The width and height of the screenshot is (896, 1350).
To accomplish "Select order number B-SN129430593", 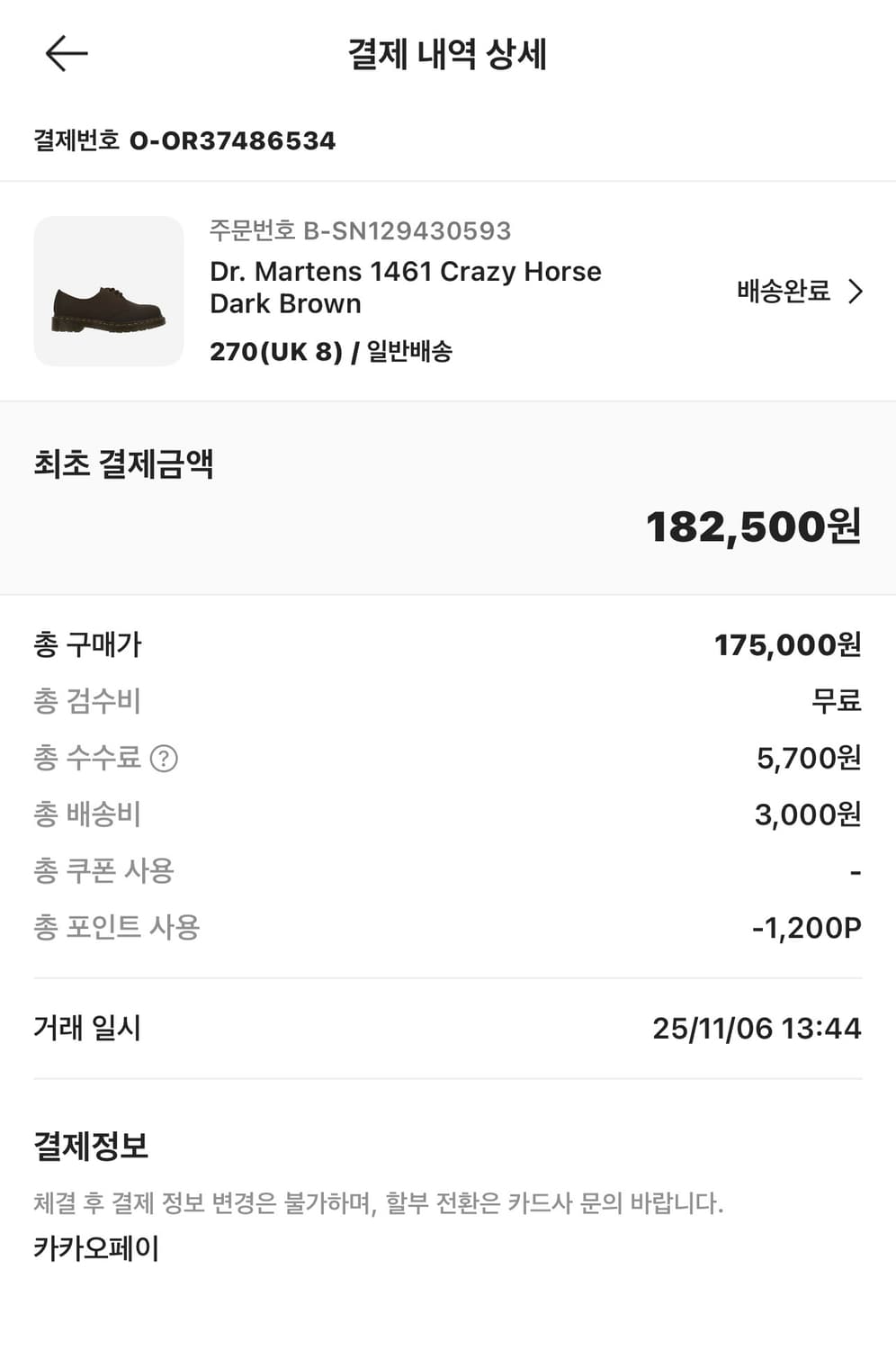I will coord(358,232).
